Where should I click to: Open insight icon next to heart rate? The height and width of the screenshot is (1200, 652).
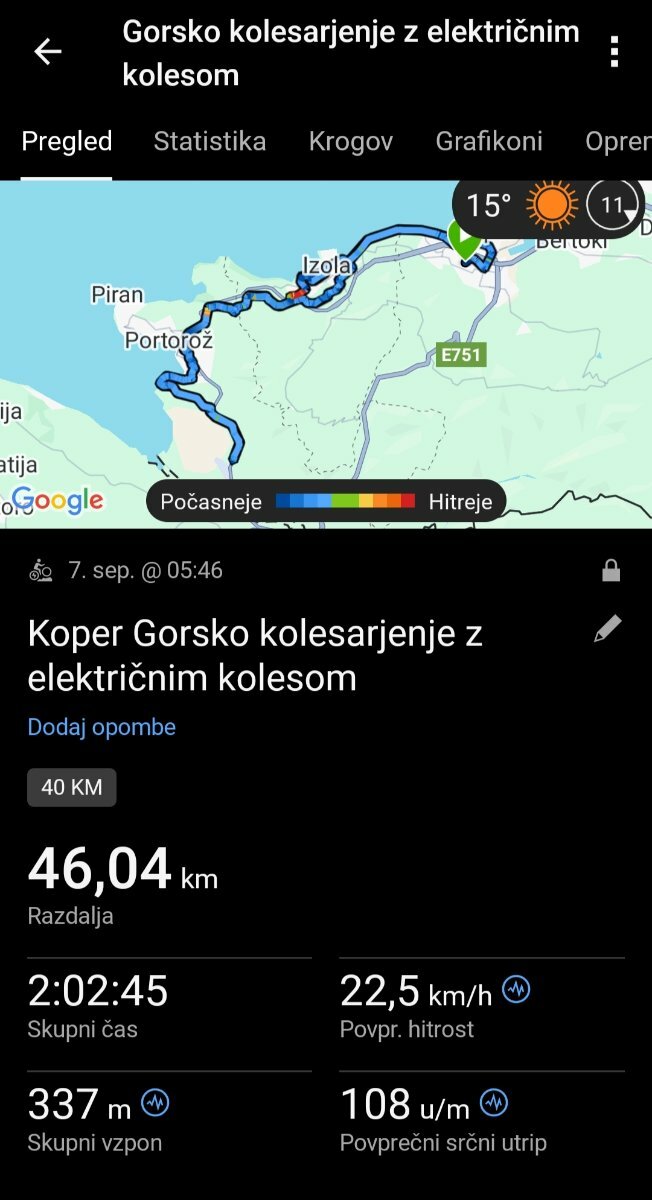[x=494, y=1103]
